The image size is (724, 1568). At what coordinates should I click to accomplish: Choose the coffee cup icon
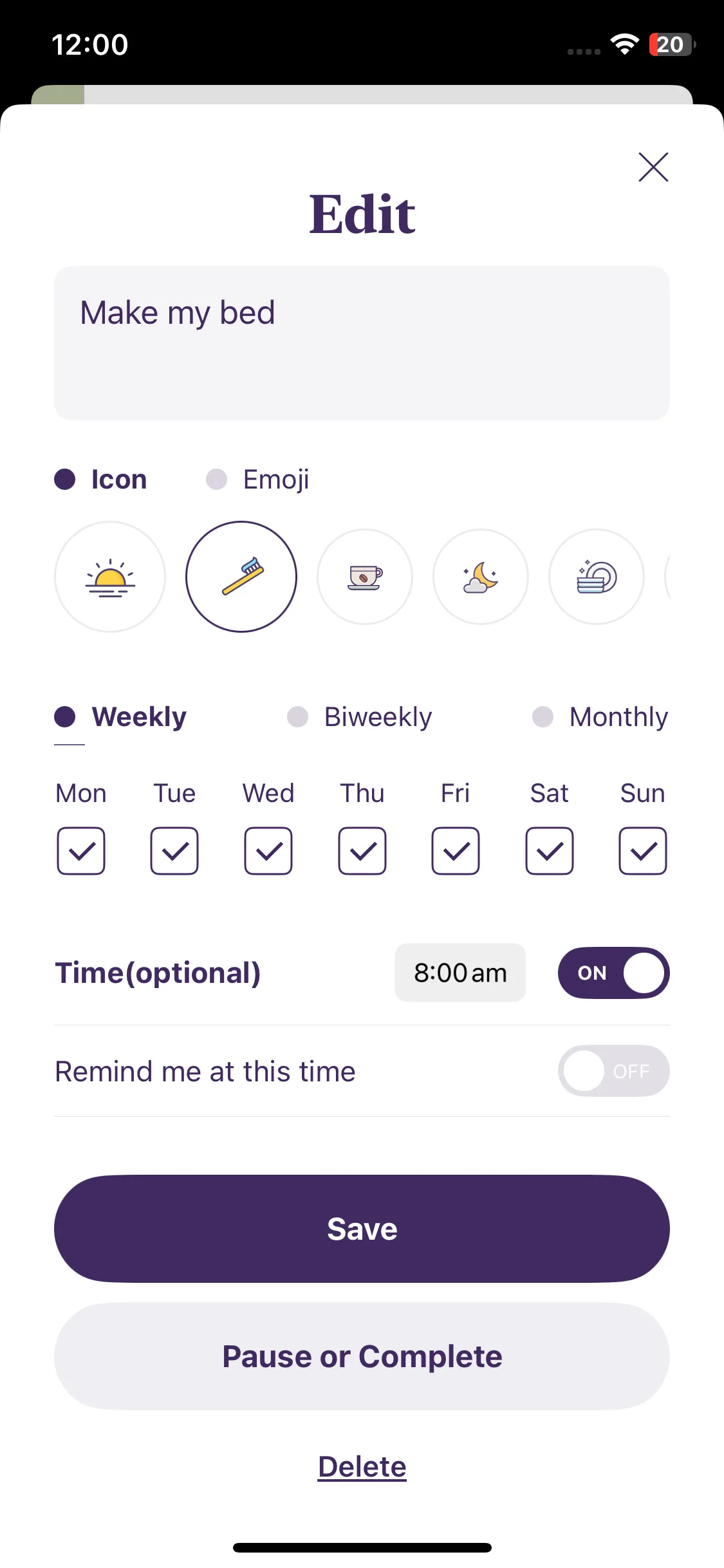click(365, 577)
